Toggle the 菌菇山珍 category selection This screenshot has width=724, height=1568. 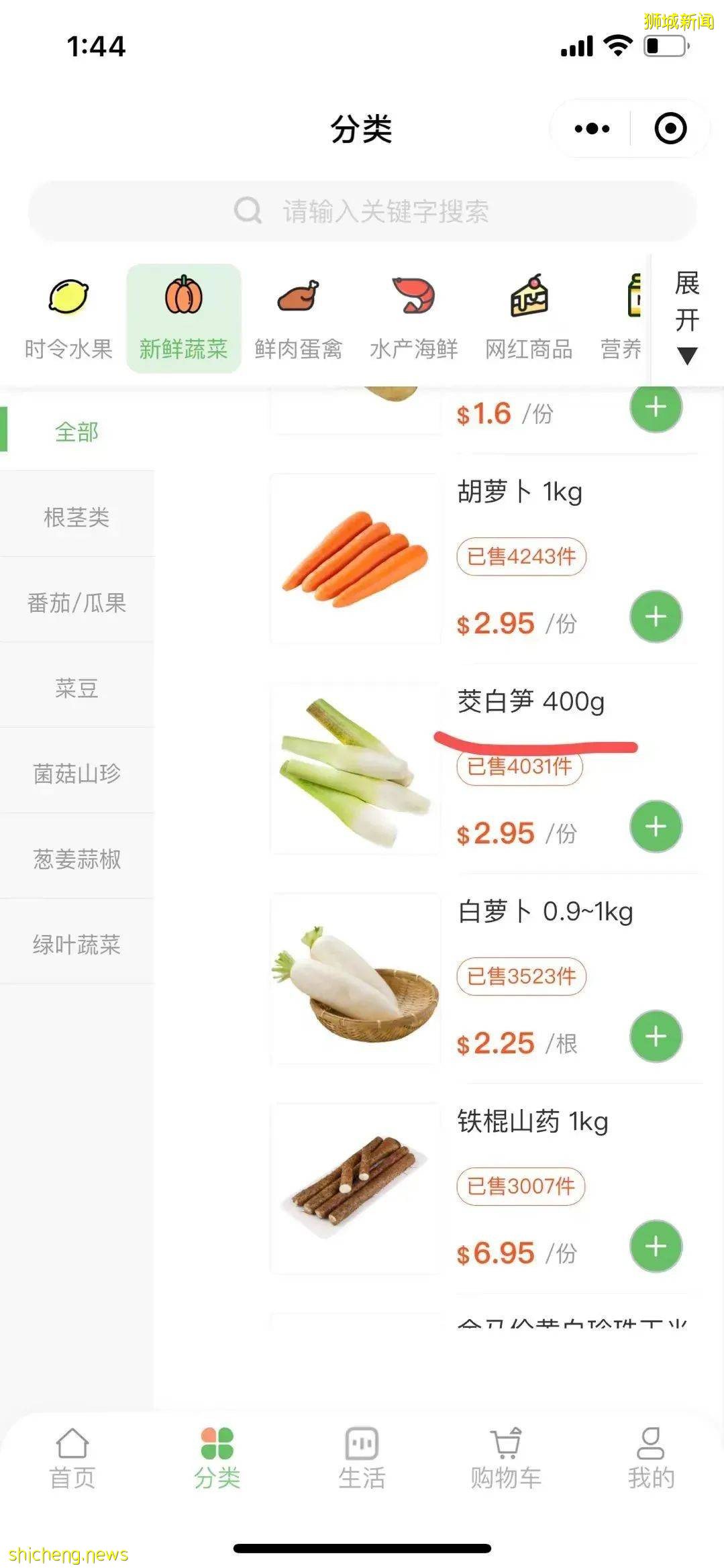click(x=78, y=774)
